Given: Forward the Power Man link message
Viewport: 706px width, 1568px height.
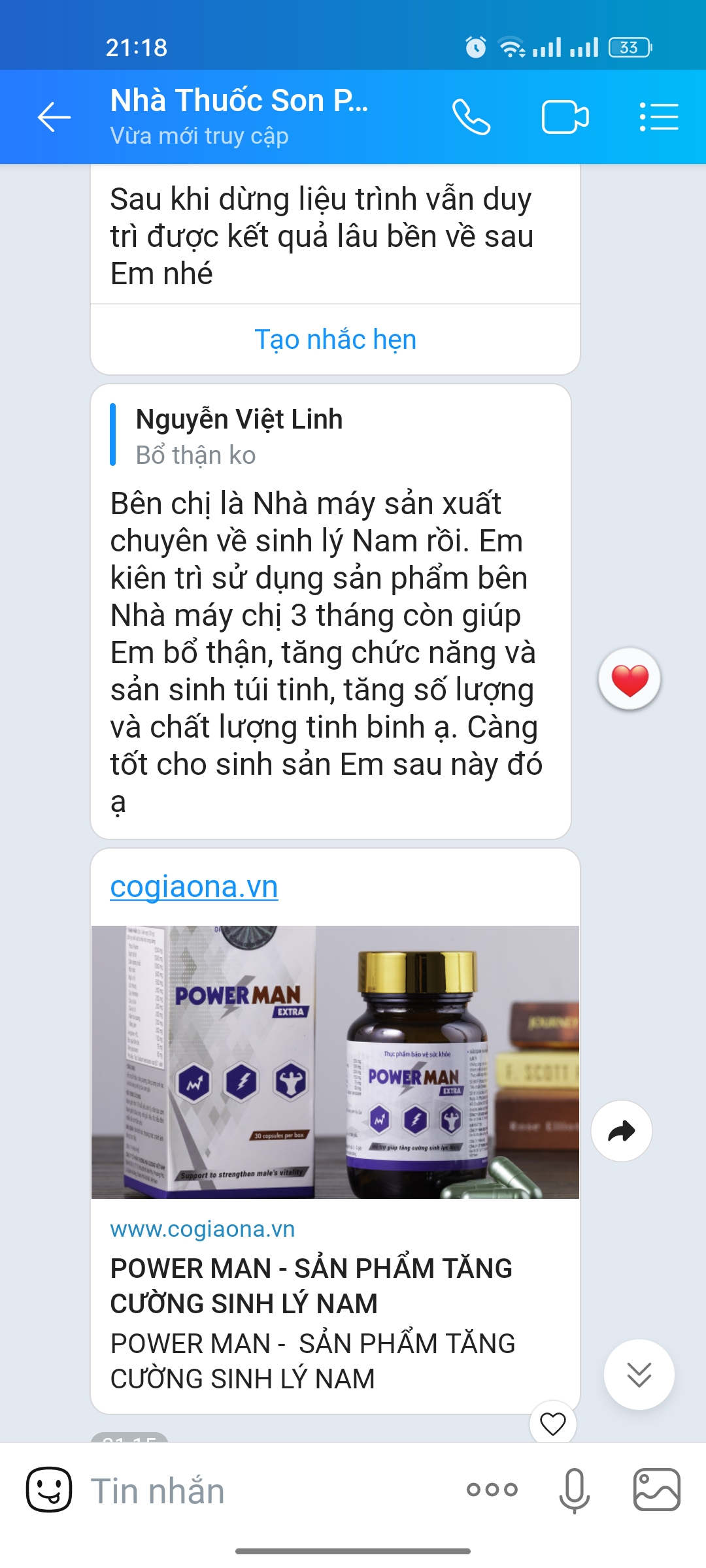Looking at the screenshot, I should click(x=621, y=1131).
